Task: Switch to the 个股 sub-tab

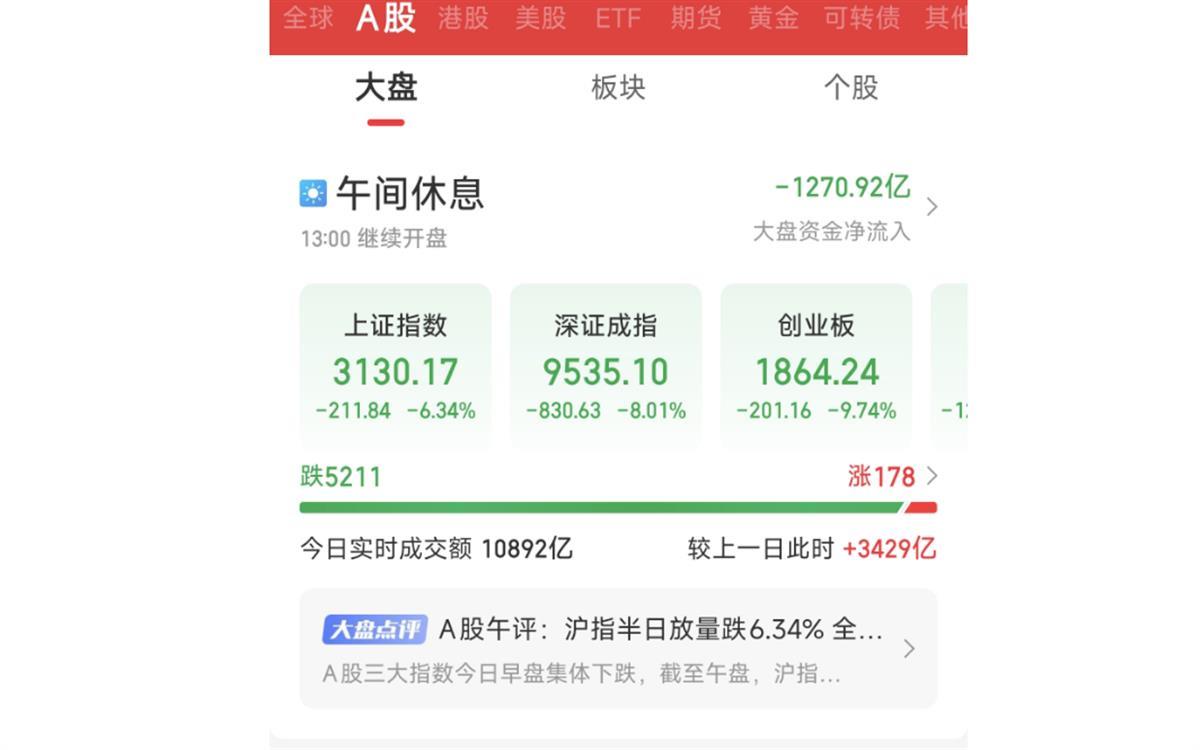Action: coord(850,88)
